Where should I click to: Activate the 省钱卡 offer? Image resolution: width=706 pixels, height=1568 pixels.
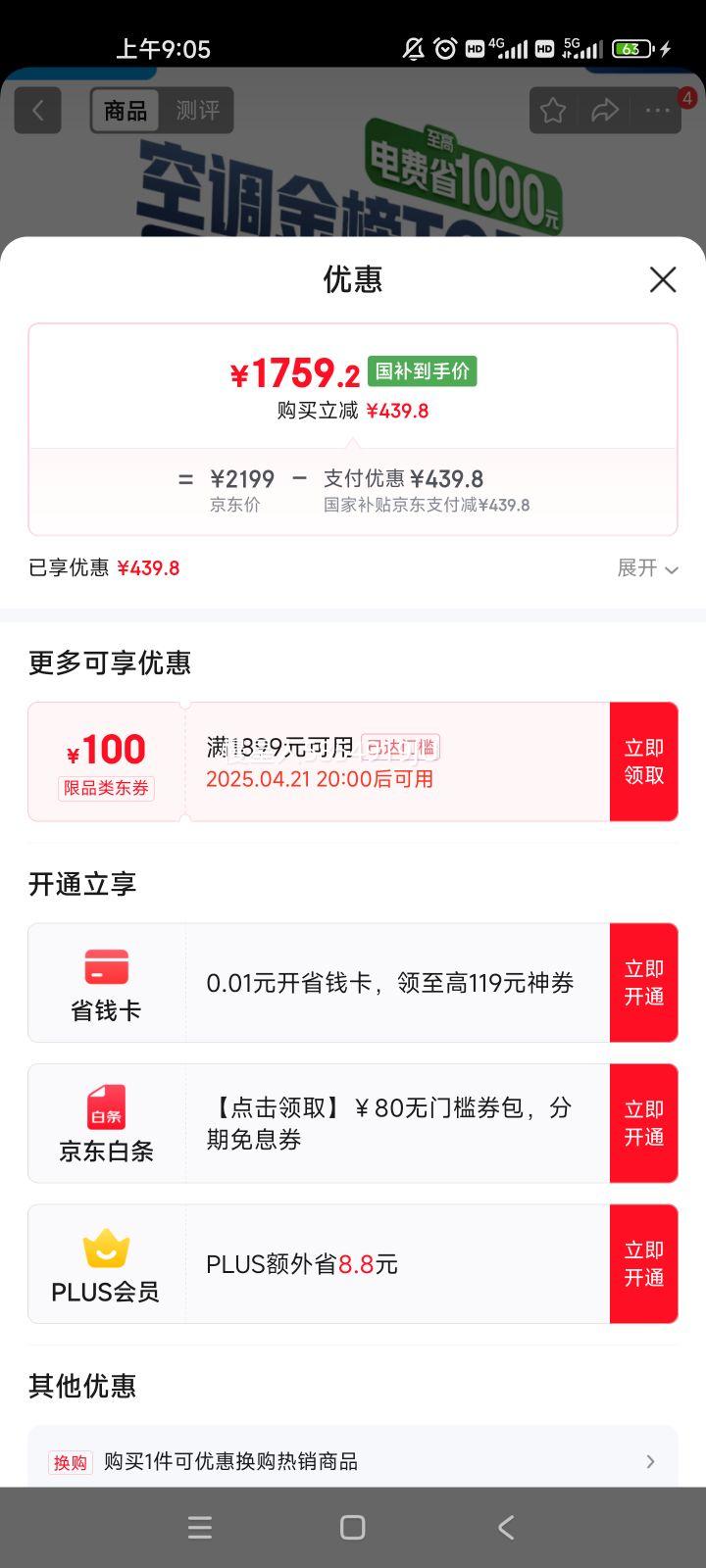point(643,982)
